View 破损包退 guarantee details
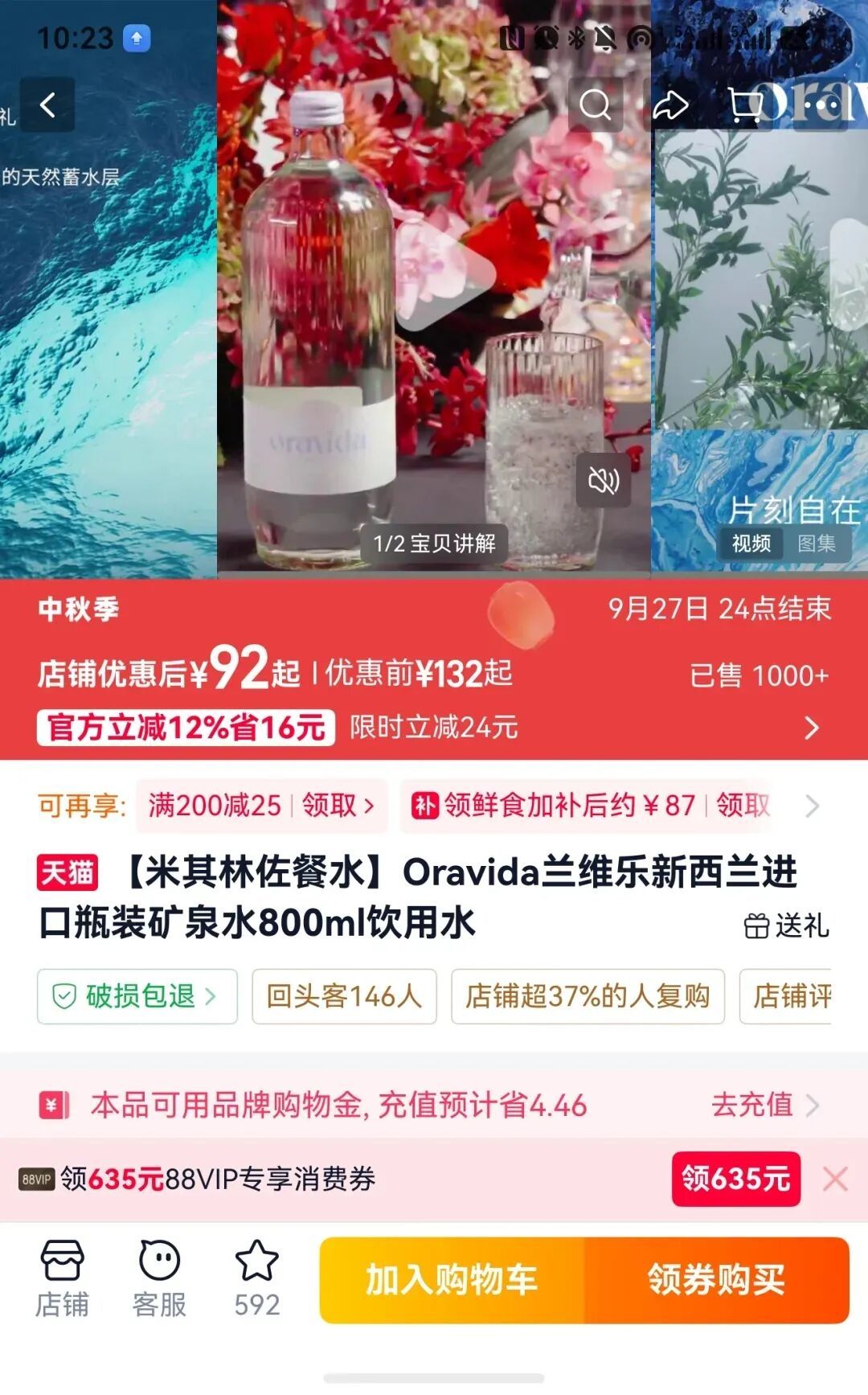 coord(137,996)
